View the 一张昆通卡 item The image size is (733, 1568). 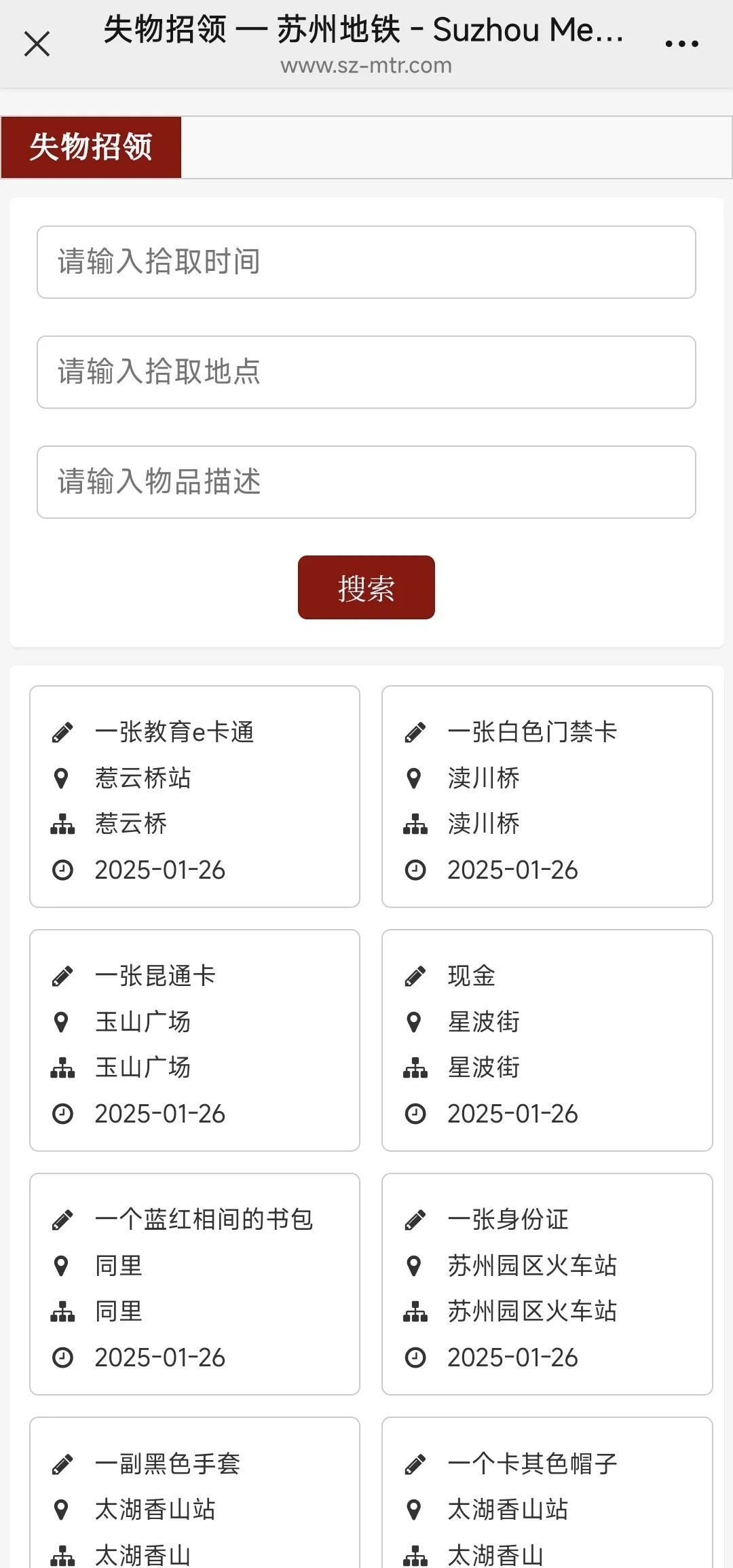pos(195,1040)
